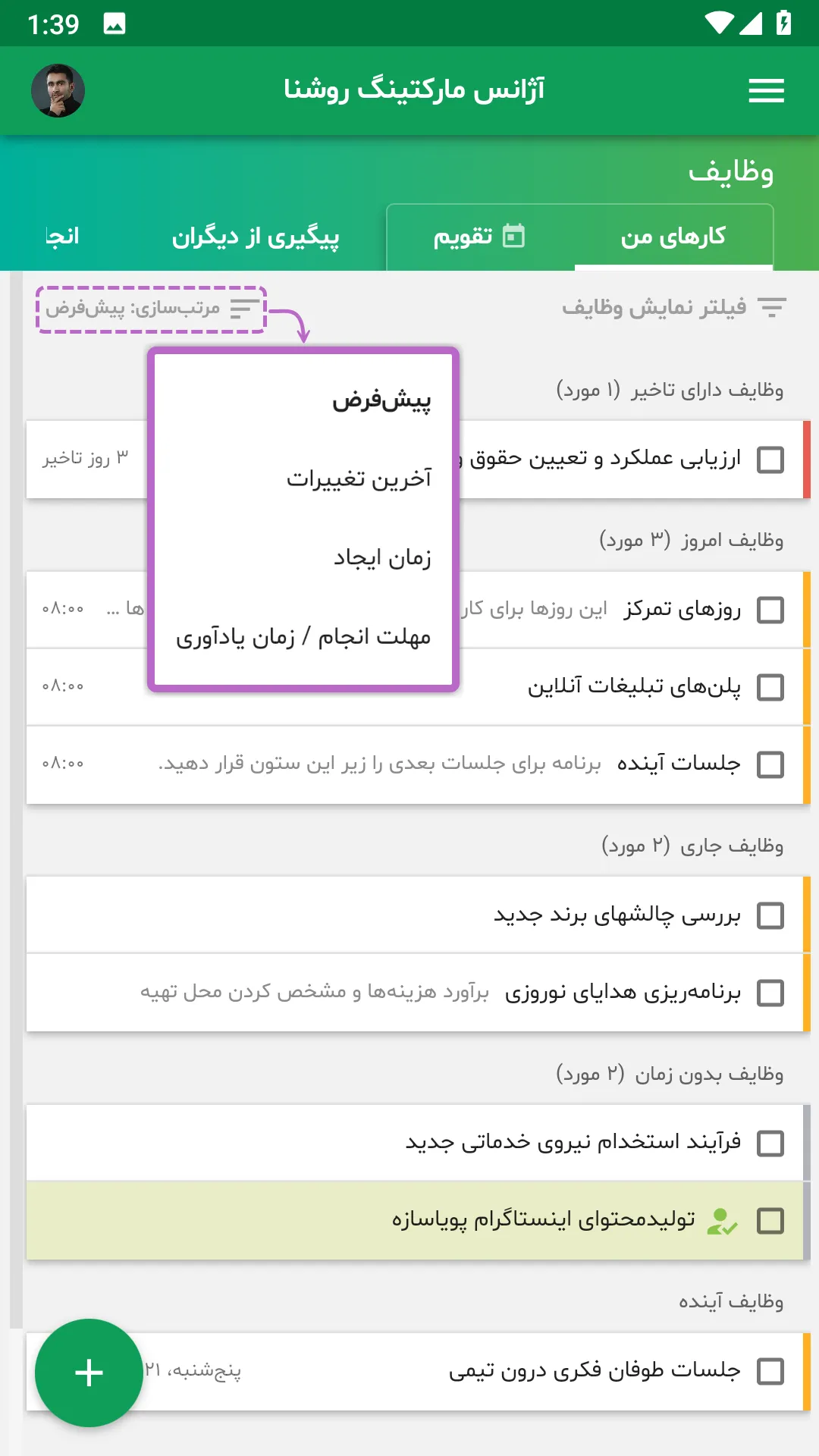Check the ارزیابی عملکرد task checkbox
Screen dimensions: 819x1456
pos(770,460)
